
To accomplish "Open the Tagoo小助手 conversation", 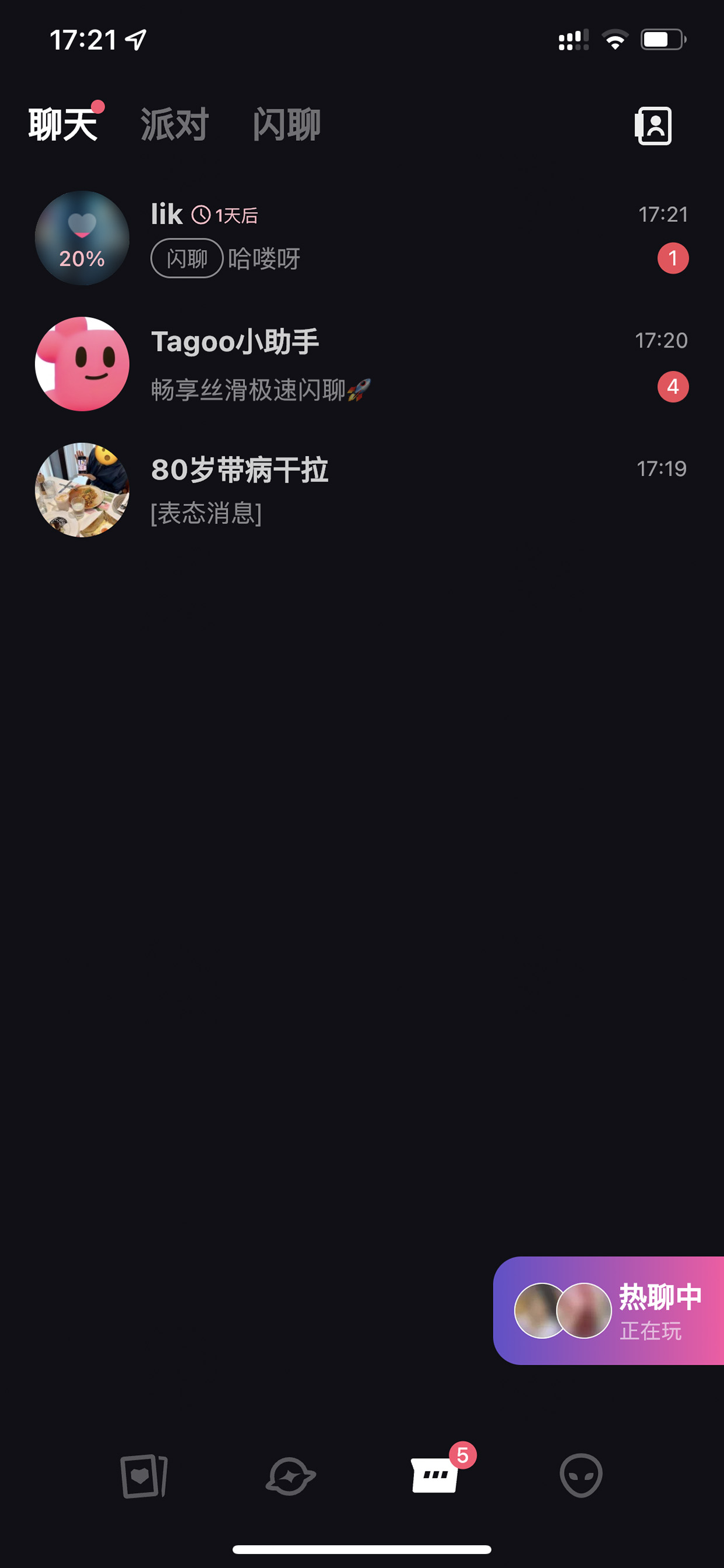I will (x=362, y=364).
